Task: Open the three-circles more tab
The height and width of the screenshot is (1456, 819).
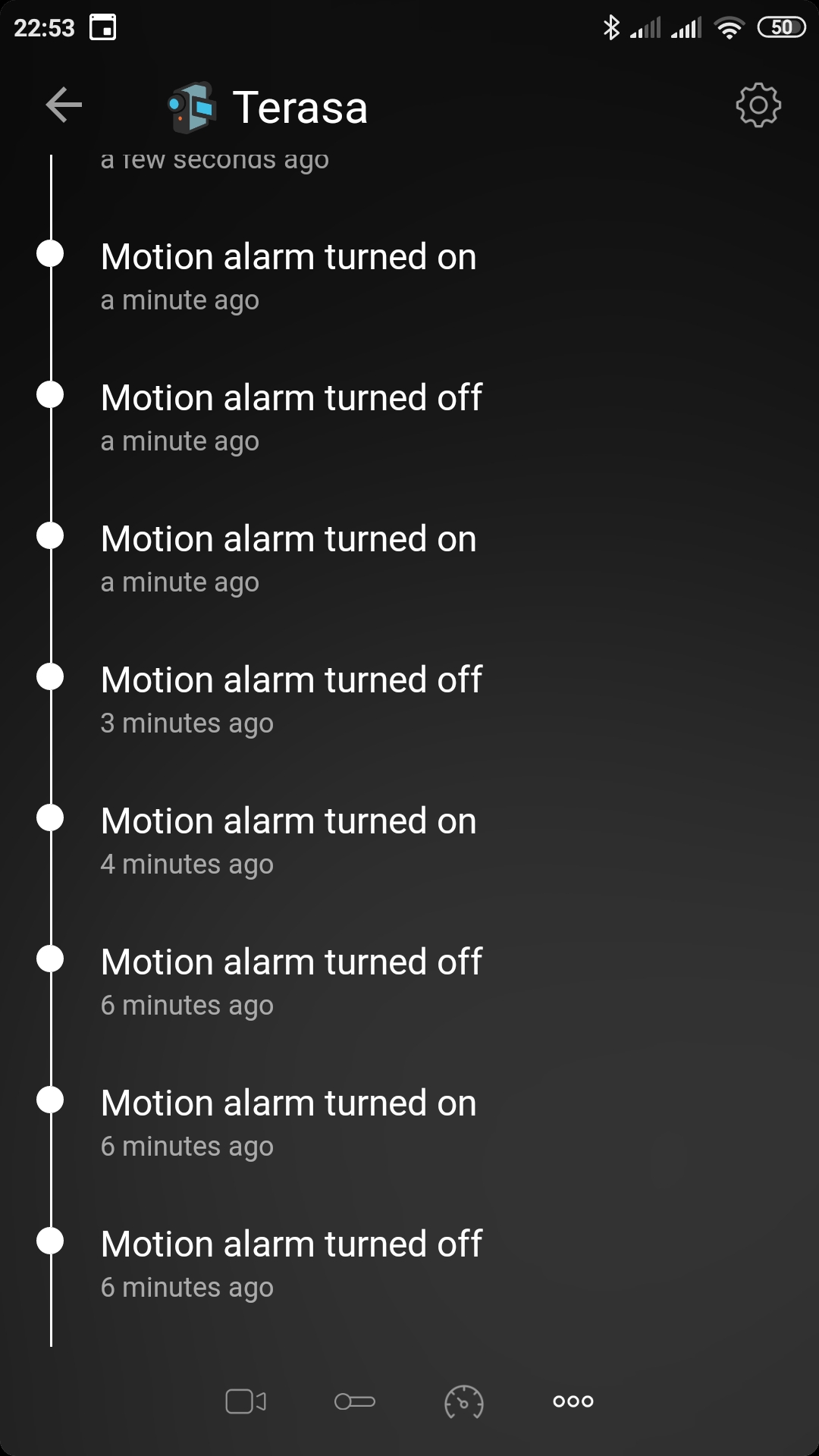Action: click(573, 1401)
